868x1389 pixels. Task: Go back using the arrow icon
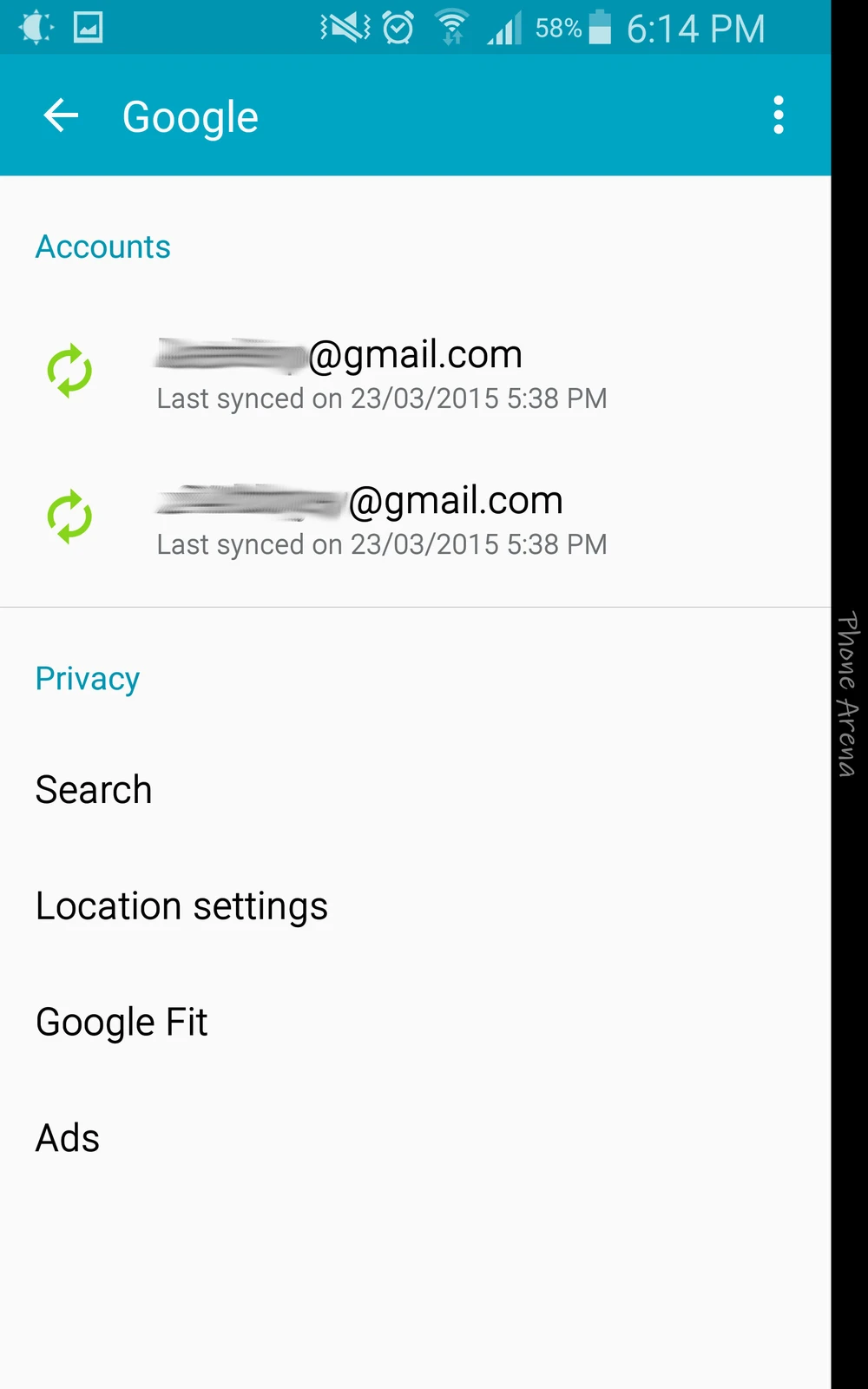(x=61, y=115)
